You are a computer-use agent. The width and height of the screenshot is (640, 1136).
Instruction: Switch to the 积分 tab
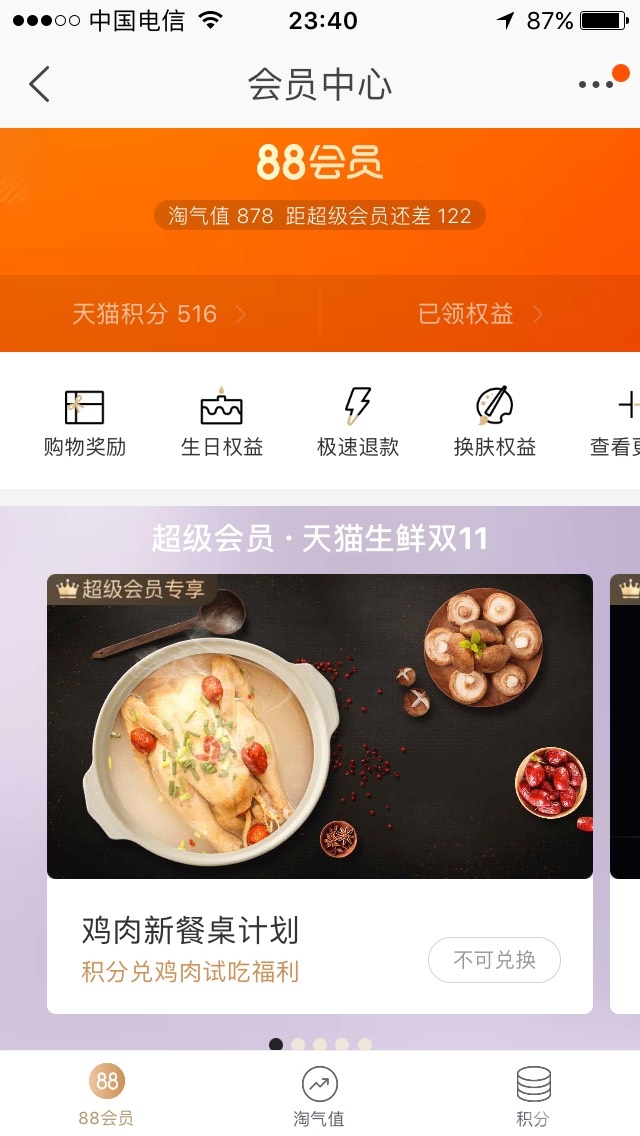click(532, 1095)
